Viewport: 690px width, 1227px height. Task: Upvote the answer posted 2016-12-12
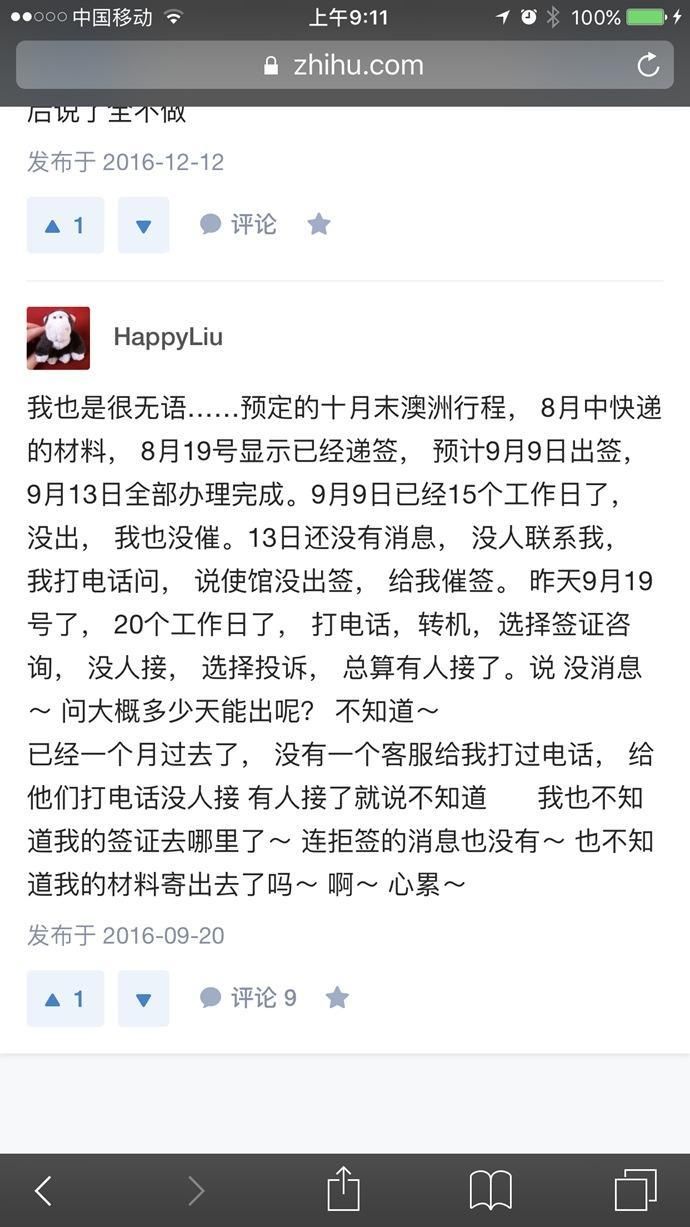coord(65,225)
